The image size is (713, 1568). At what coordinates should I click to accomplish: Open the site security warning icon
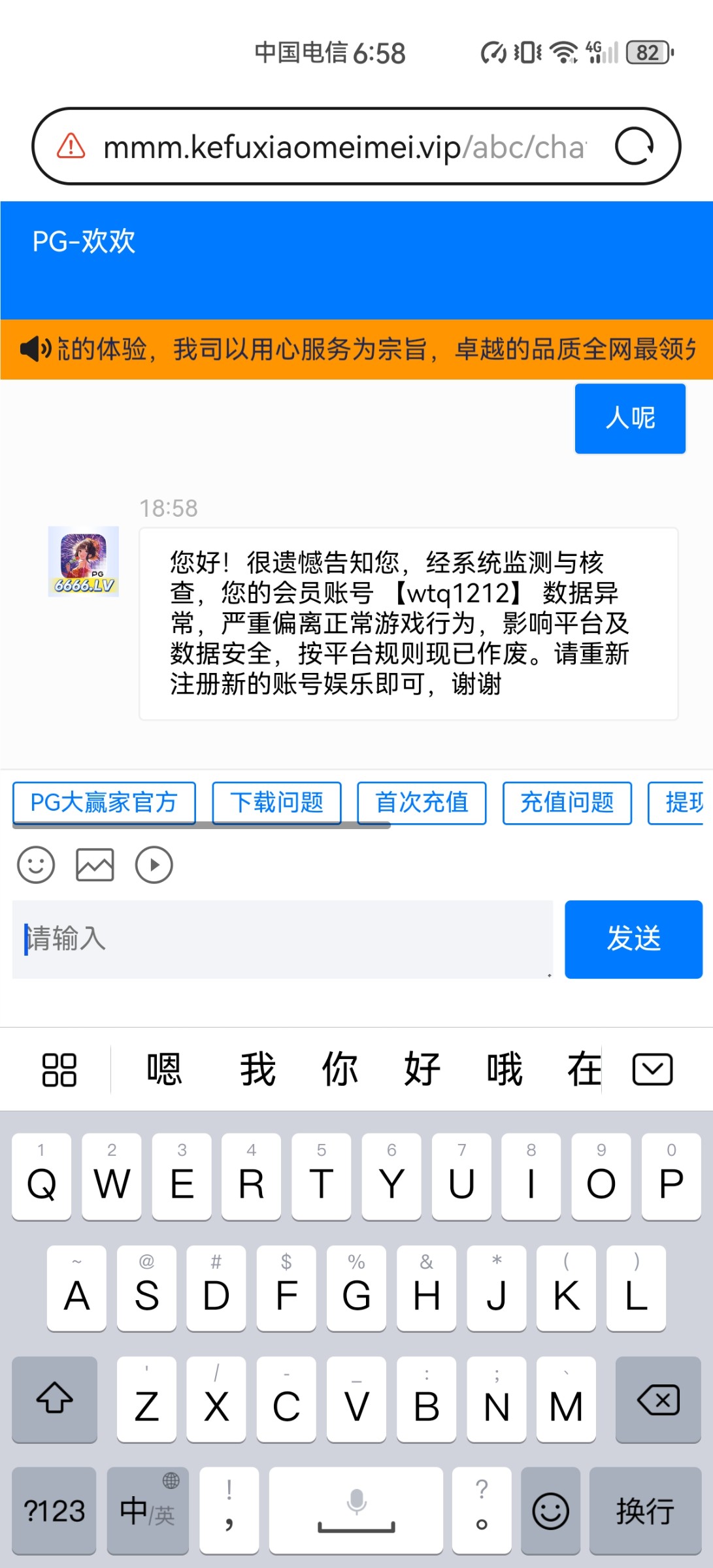click(x=71, y=146)
